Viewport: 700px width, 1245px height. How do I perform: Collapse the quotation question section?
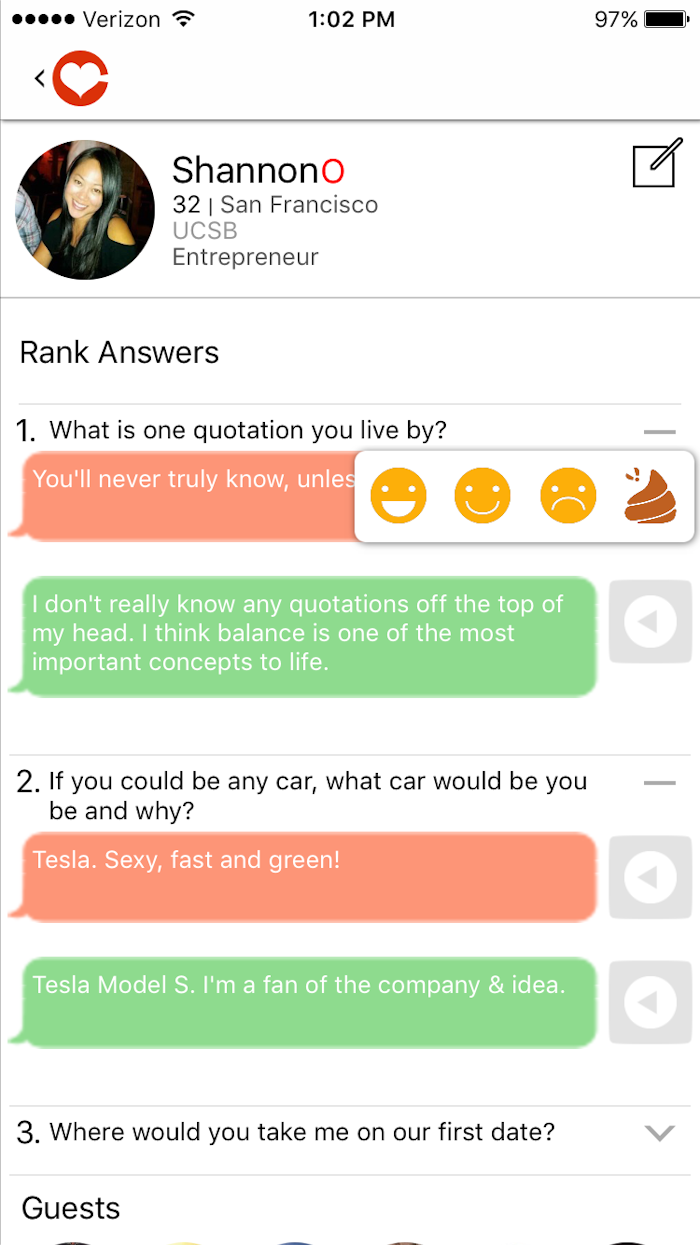tap(660, 432)
